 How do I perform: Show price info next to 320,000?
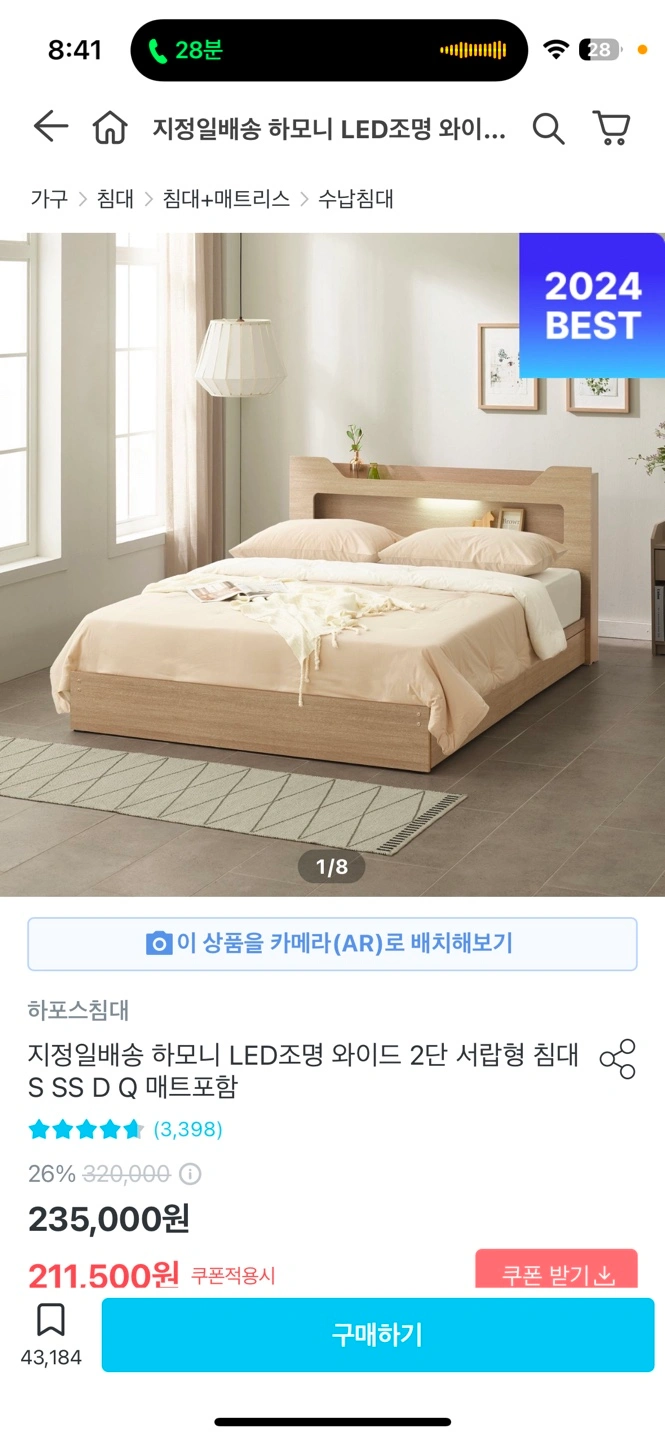[x=190, y=1174]
